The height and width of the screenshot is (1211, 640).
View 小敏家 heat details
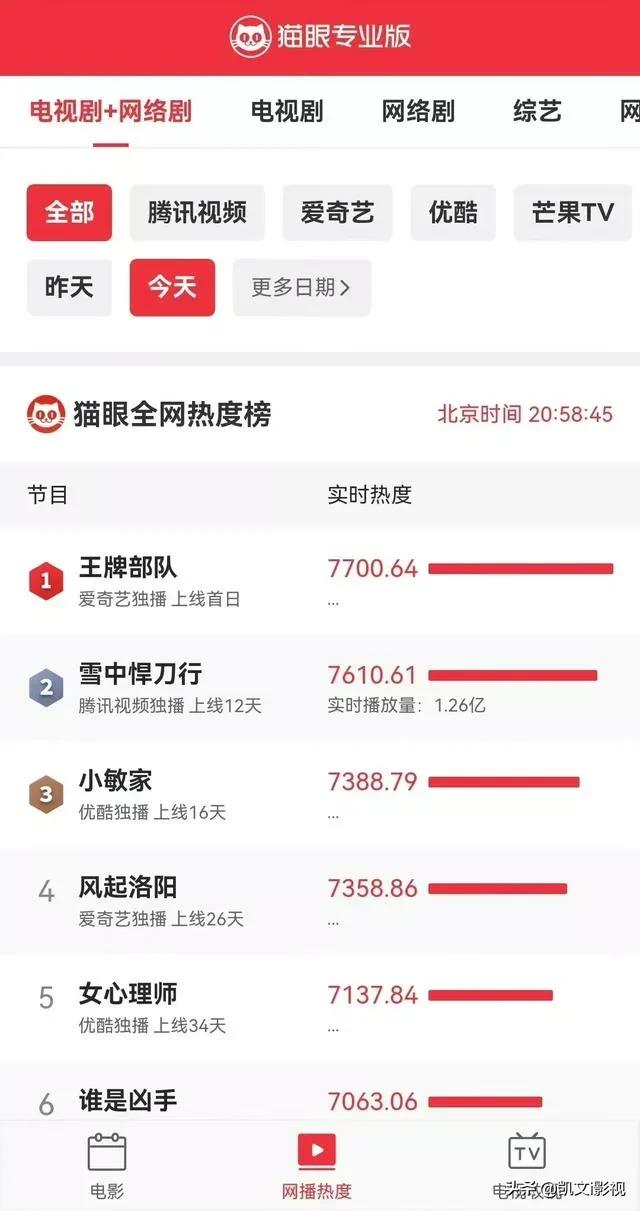pyautogui.click(x=116, y=781)
